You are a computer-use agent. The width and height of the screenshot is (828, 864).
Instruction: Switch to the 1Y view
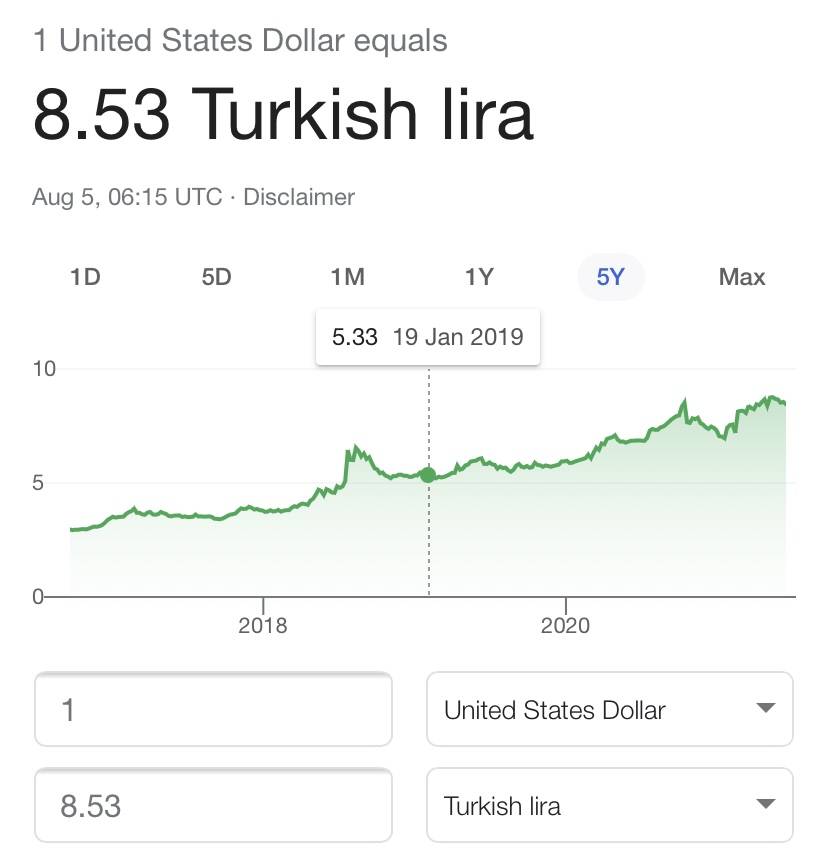click(x=479, y=277)
